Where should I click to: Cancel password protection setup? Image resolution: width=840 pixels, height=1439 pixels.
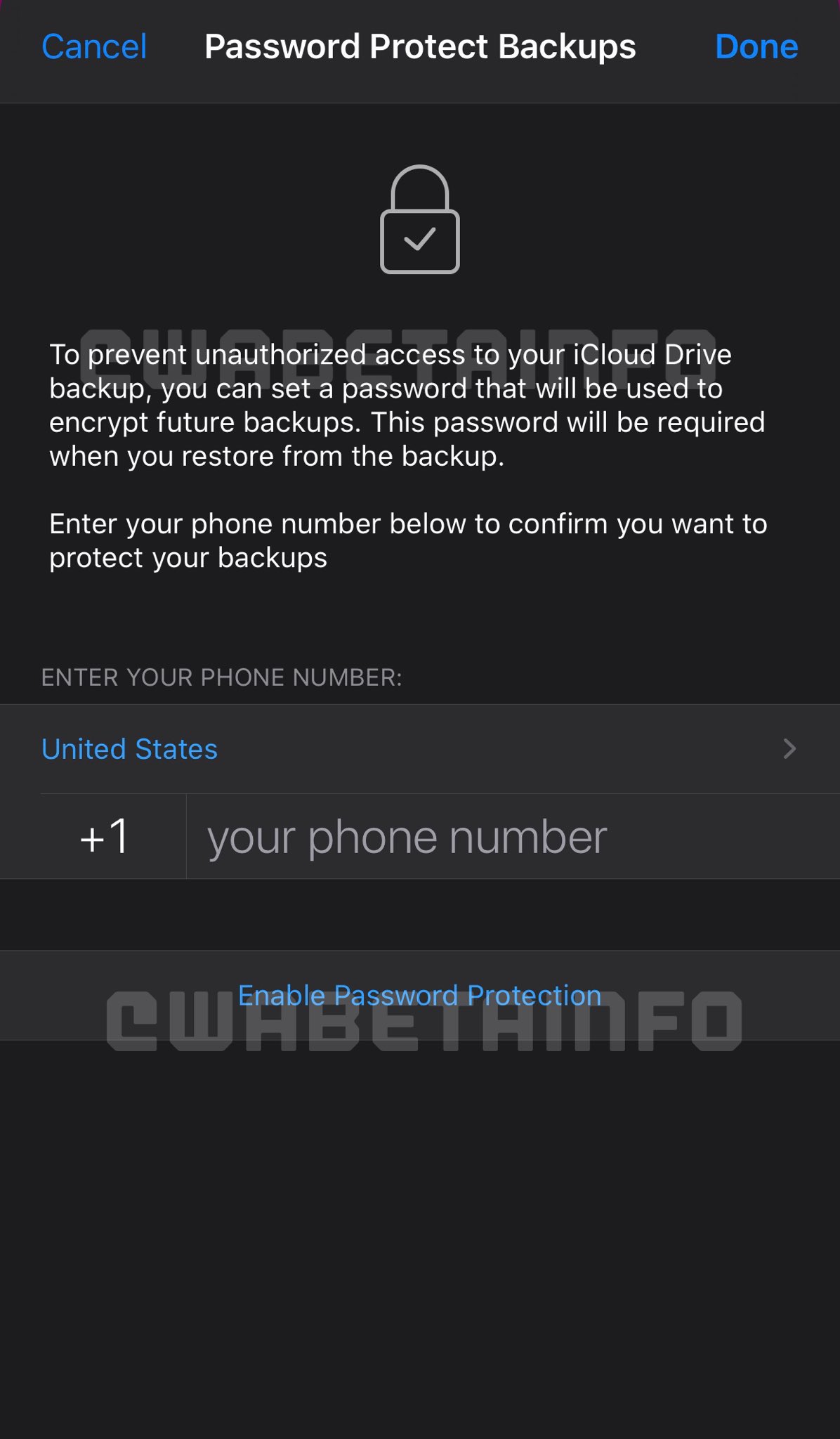point(94,47)
